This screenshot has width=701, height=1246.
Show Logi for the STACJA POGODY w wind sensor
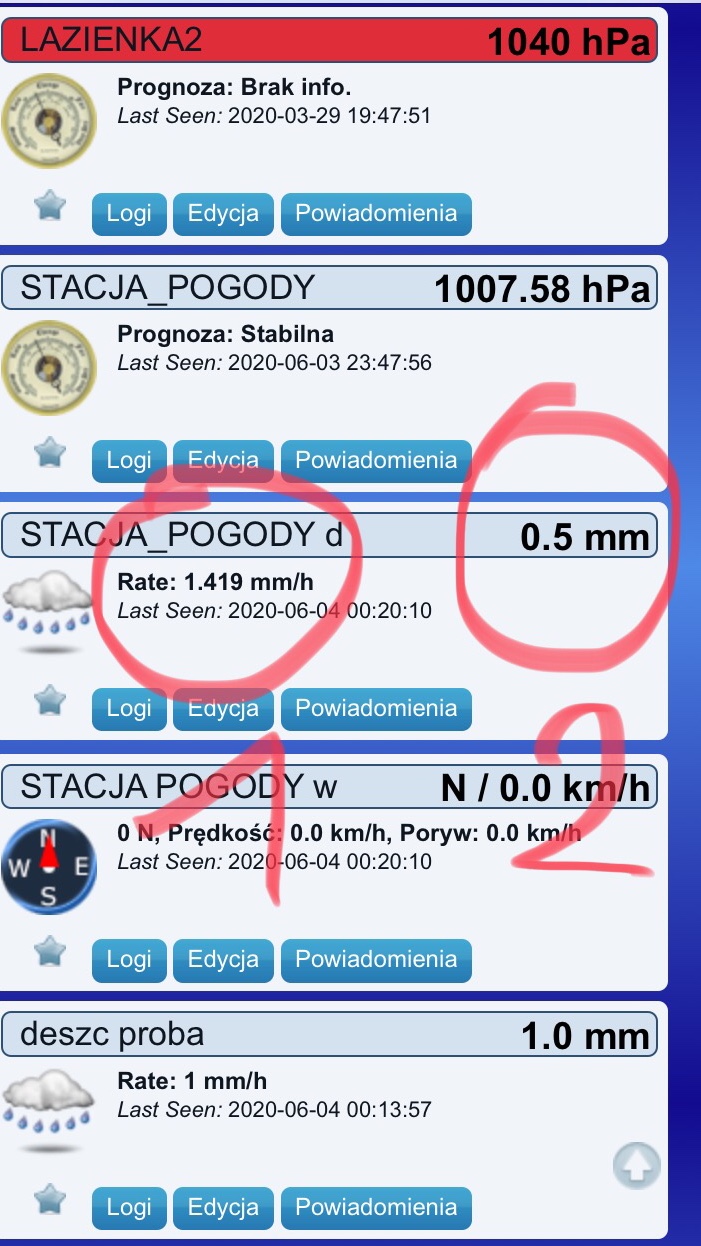129,959
